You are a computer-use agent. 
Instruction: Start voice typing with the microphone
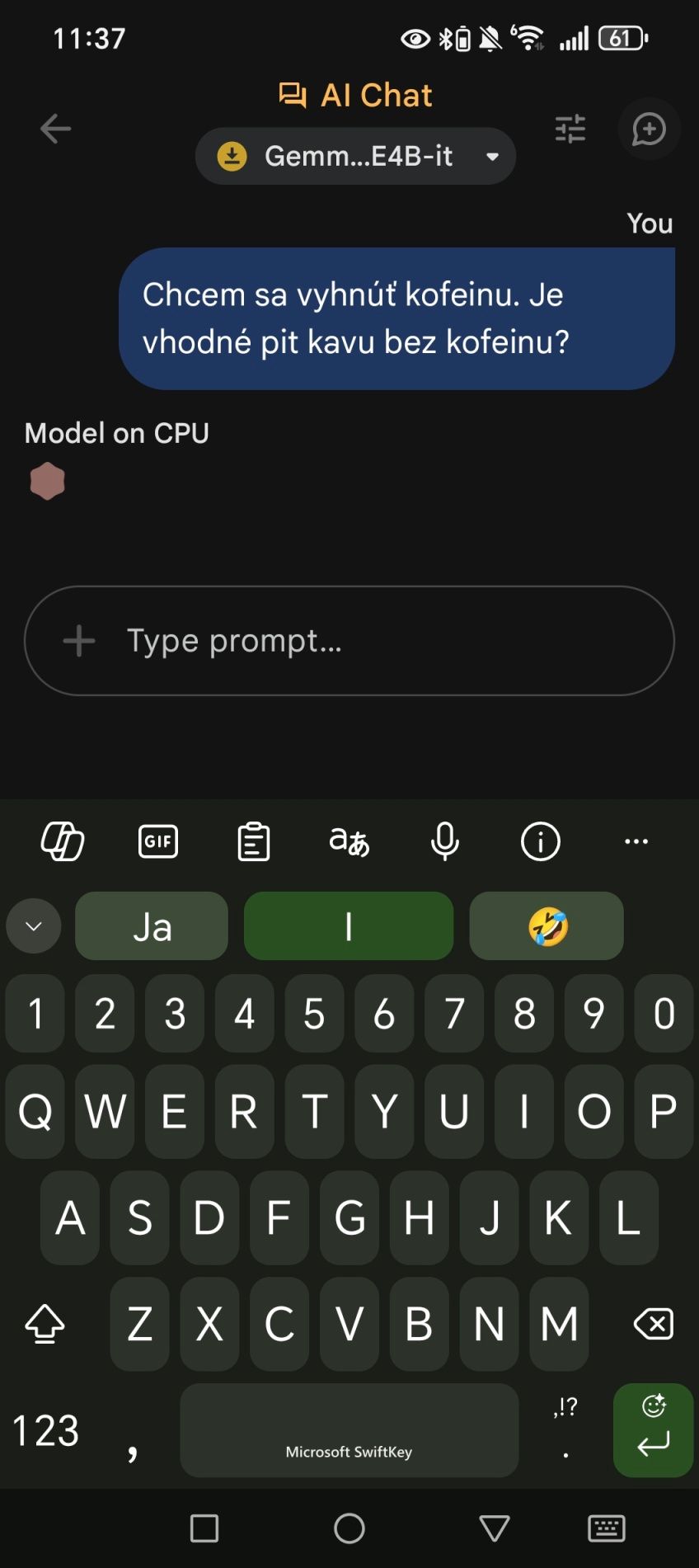445,842
